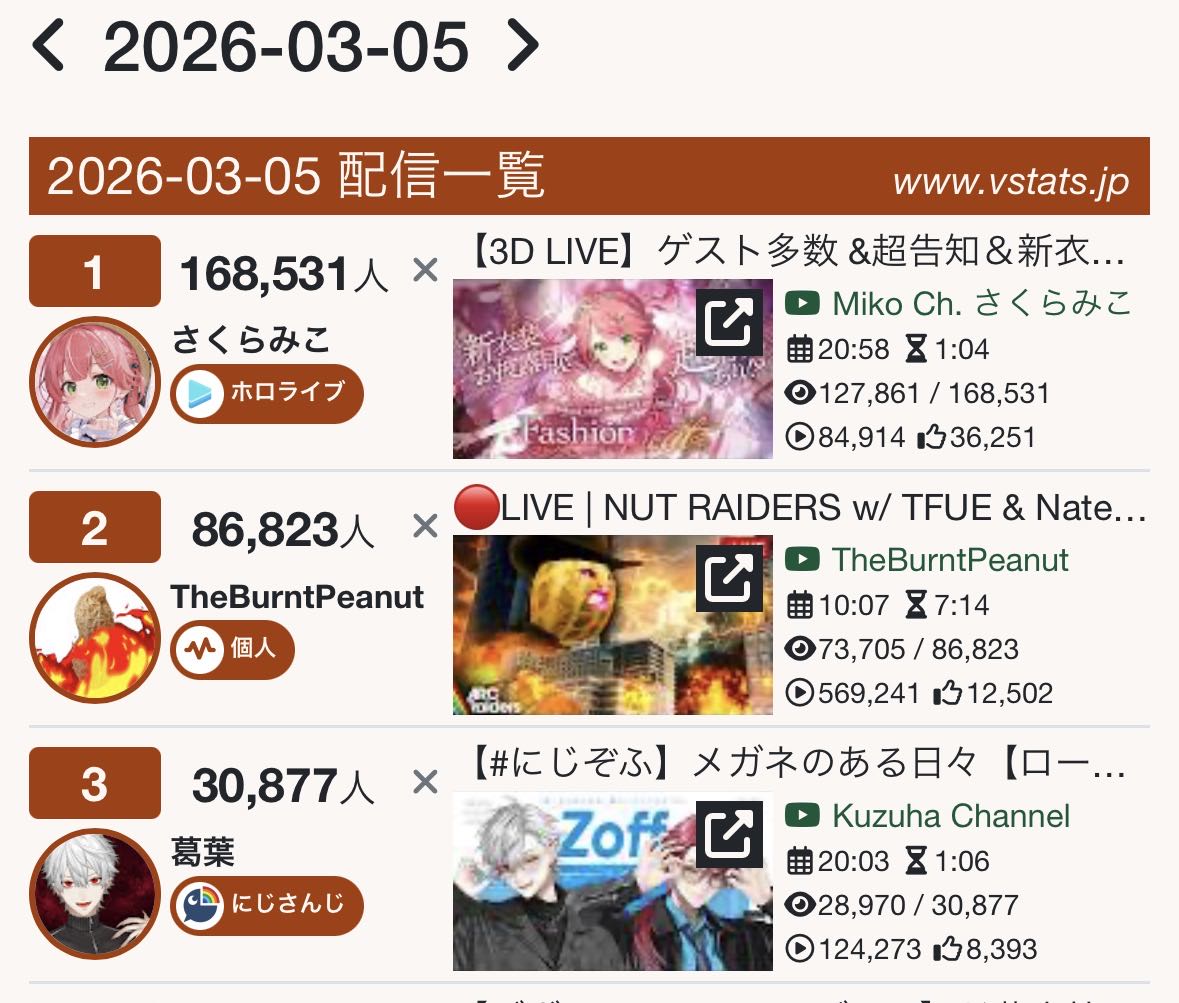Open external link on NUT RAIDERS thumbnail

(x=730, y=578)
